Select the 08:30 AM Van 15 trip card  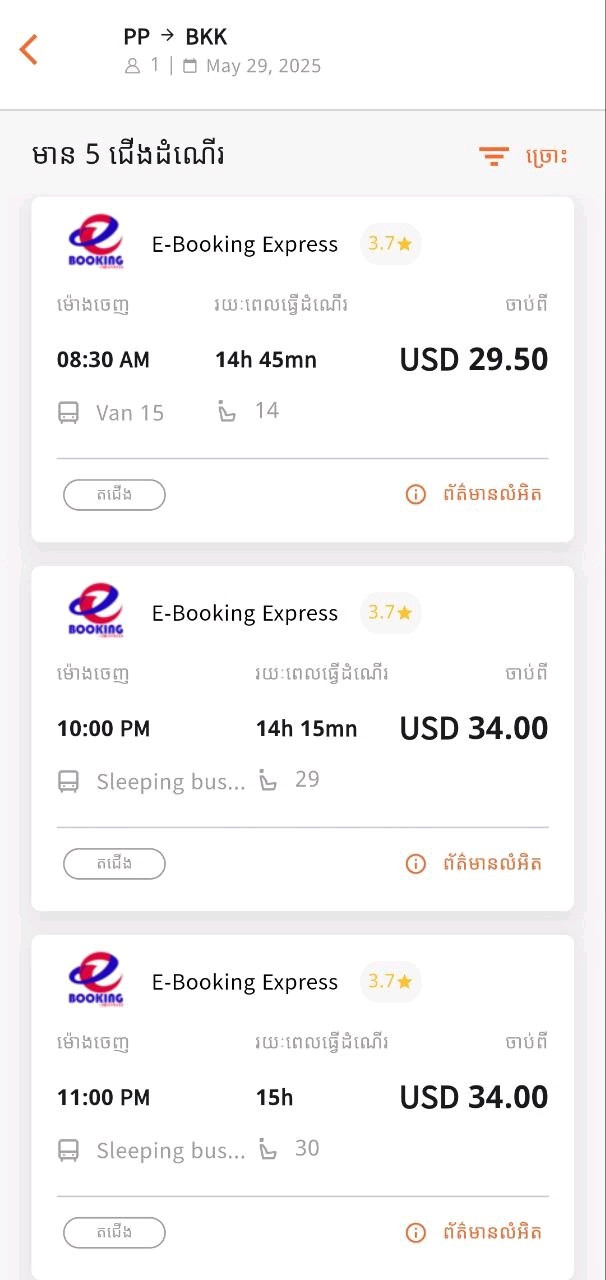click(303, 369)
